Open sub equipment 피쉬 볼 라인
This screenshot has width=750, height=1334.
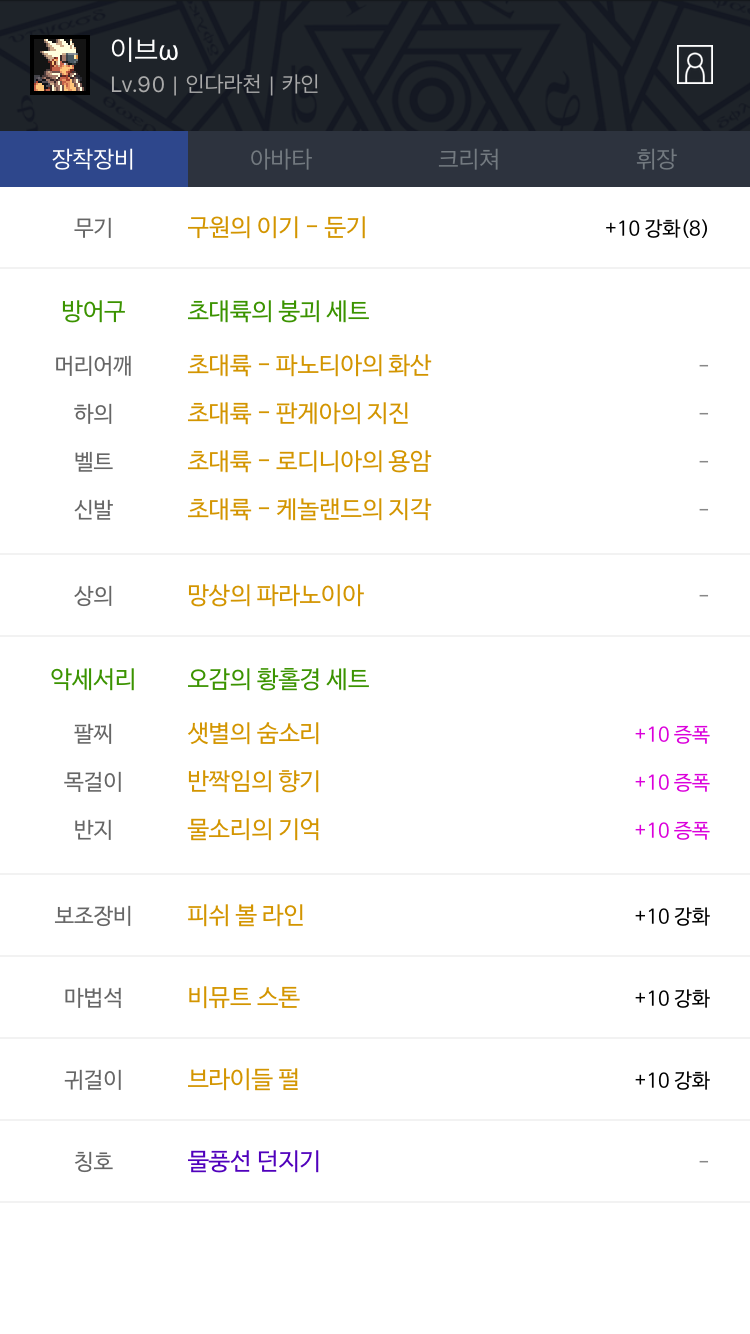246,916
